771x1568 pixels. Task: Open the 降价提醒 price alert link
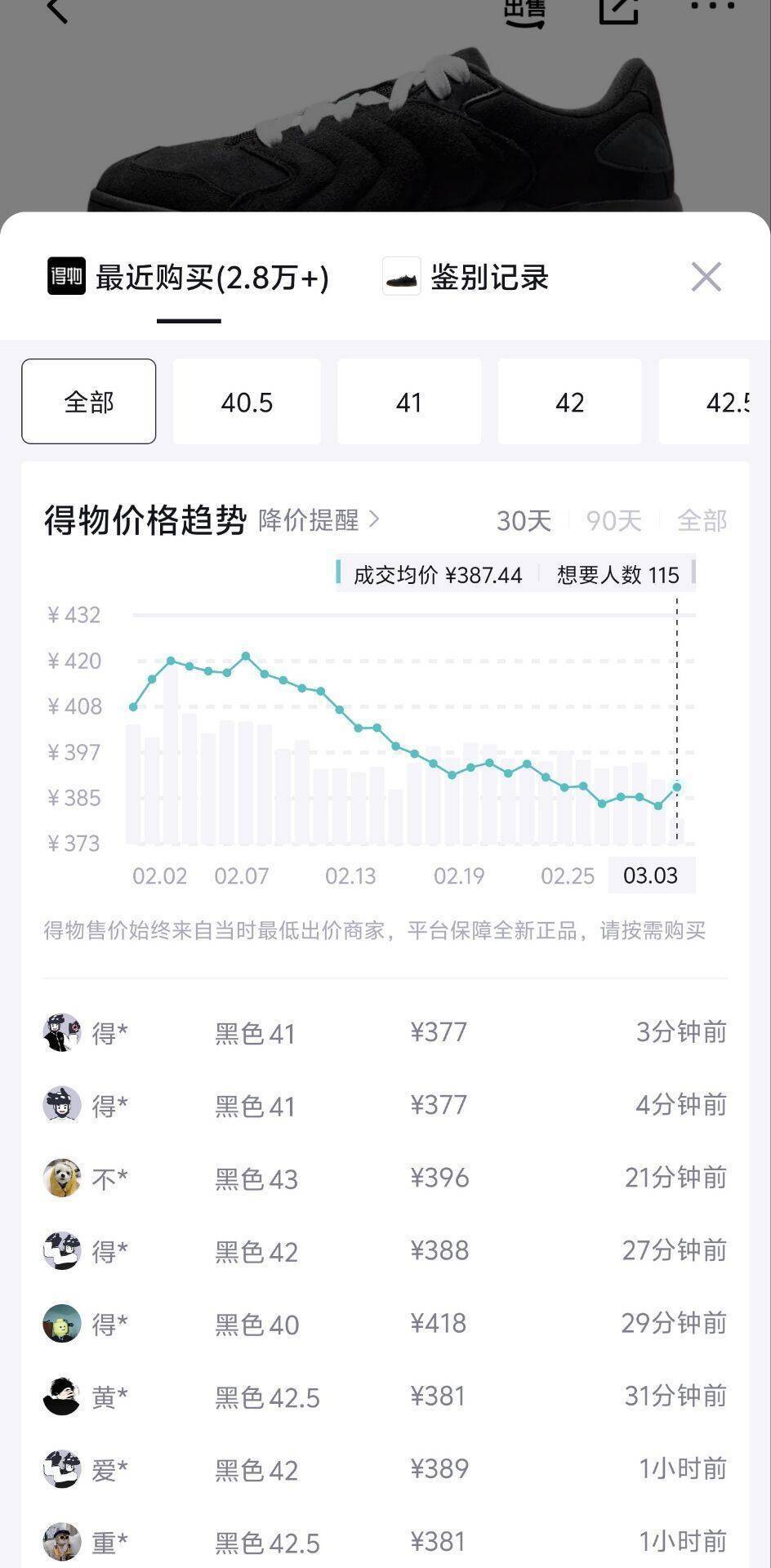tap(309, 520)
